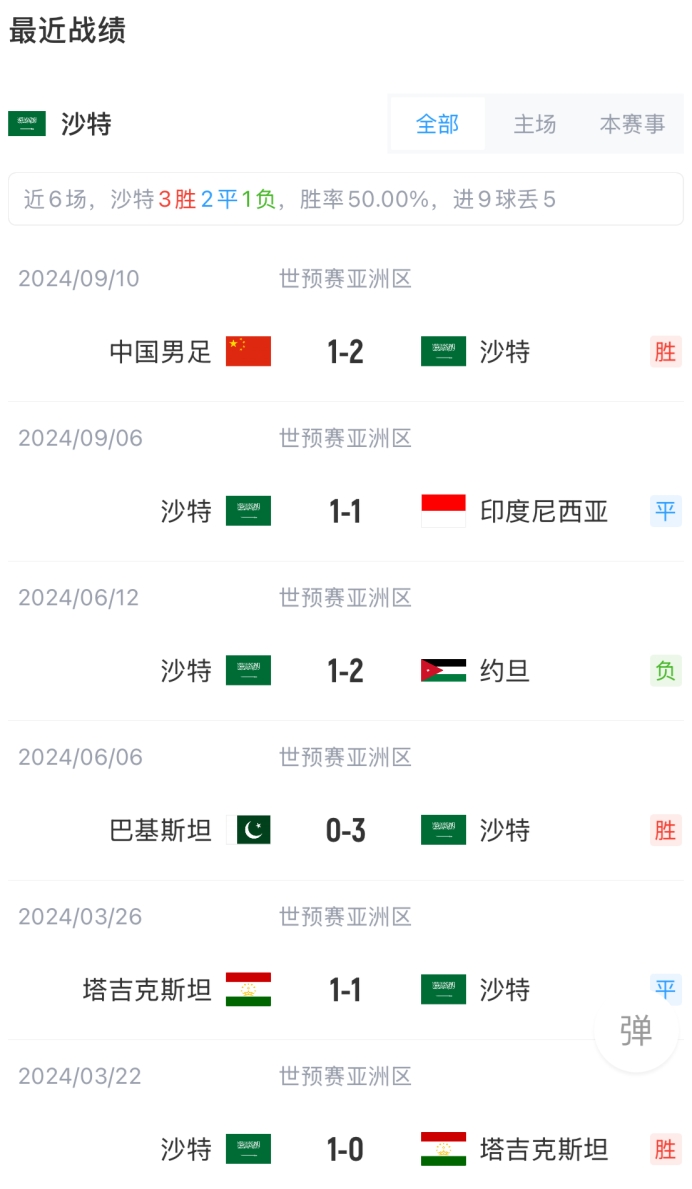692x1189 pixels.
Task: Select the 本赛事 filter tab
Action: click(632, 124)
